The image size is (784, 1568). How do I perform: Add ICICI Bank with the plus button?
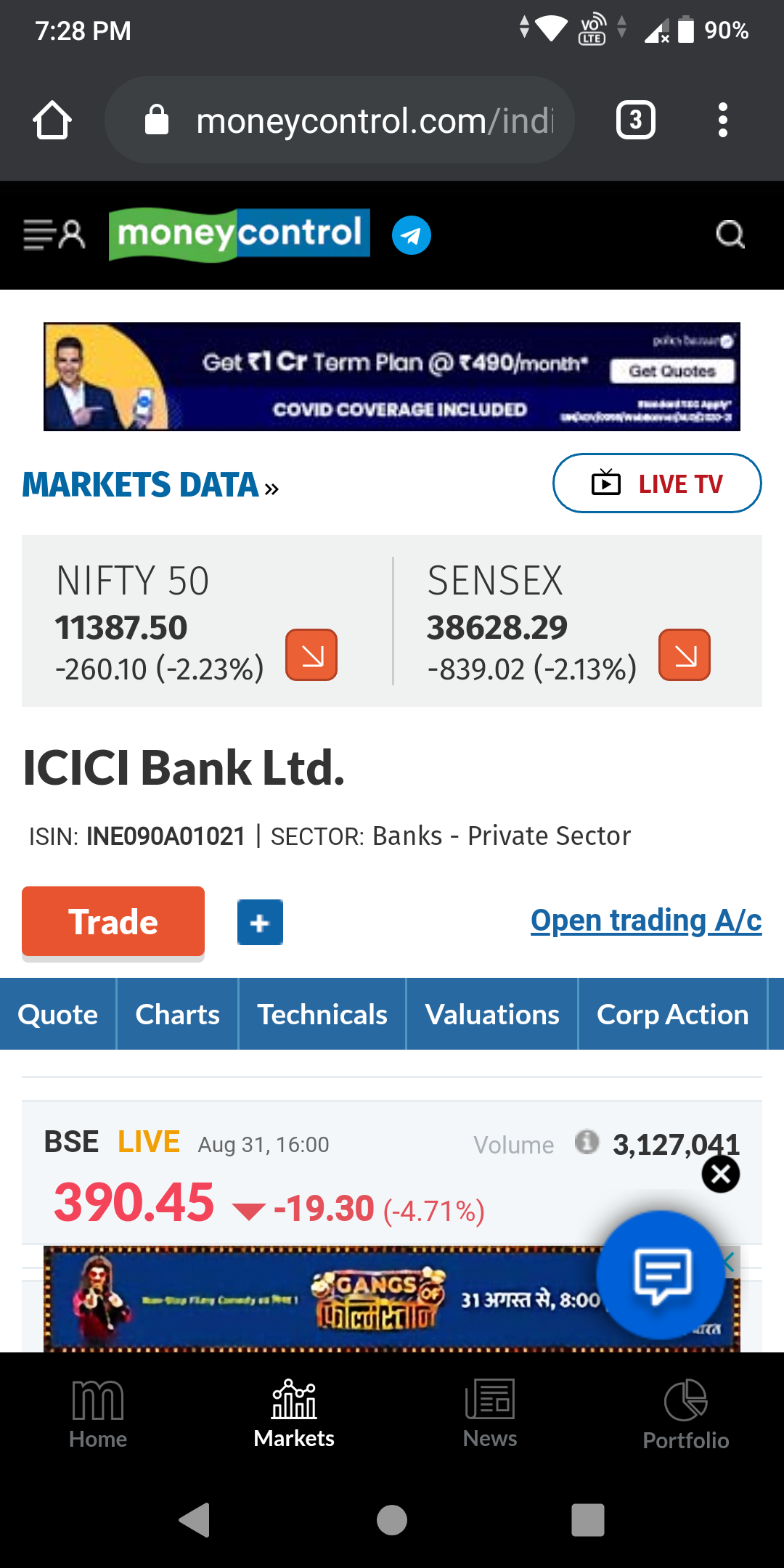click(x=260, y=923)
